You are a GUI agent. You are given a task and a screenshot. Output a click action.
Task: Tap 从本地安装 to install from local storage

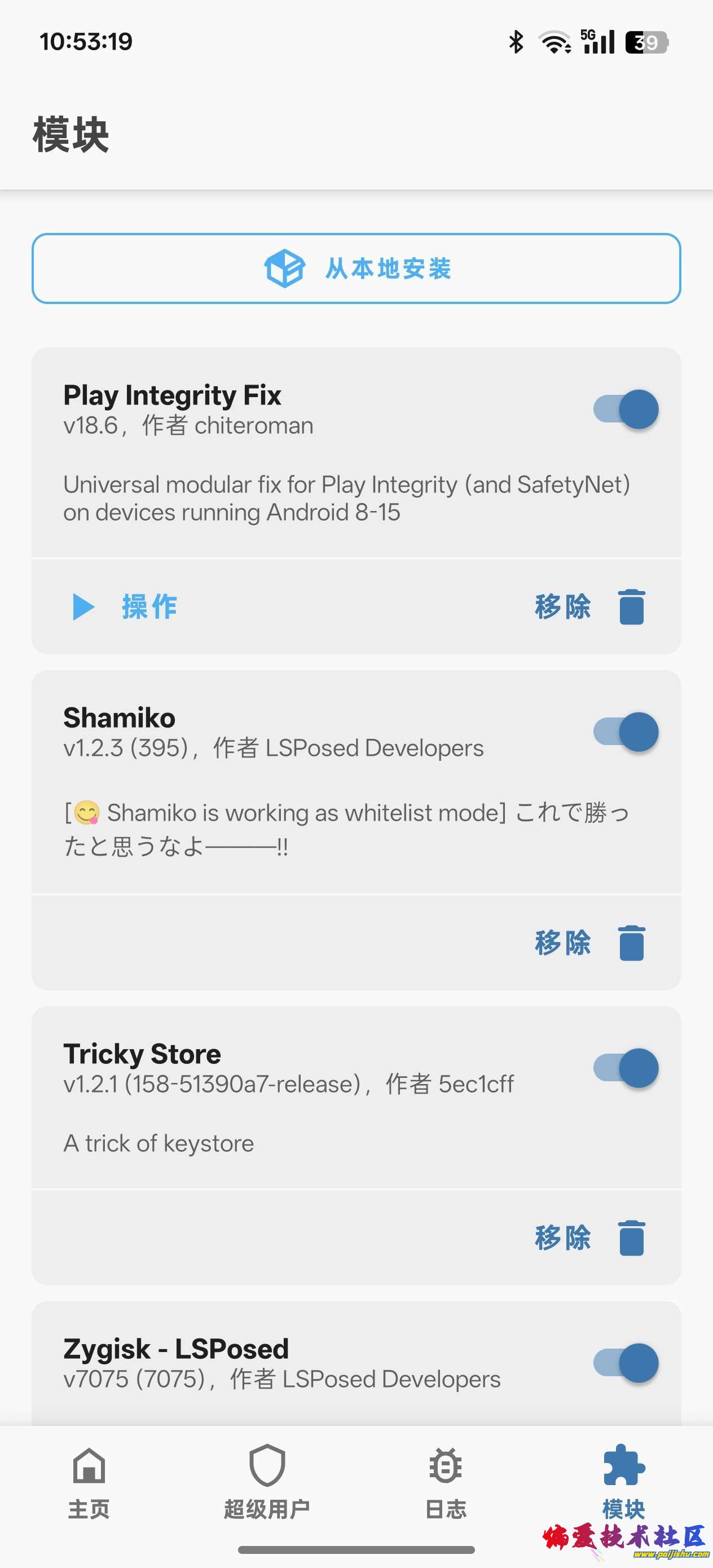pyautogui.click(x=356, y=268)
